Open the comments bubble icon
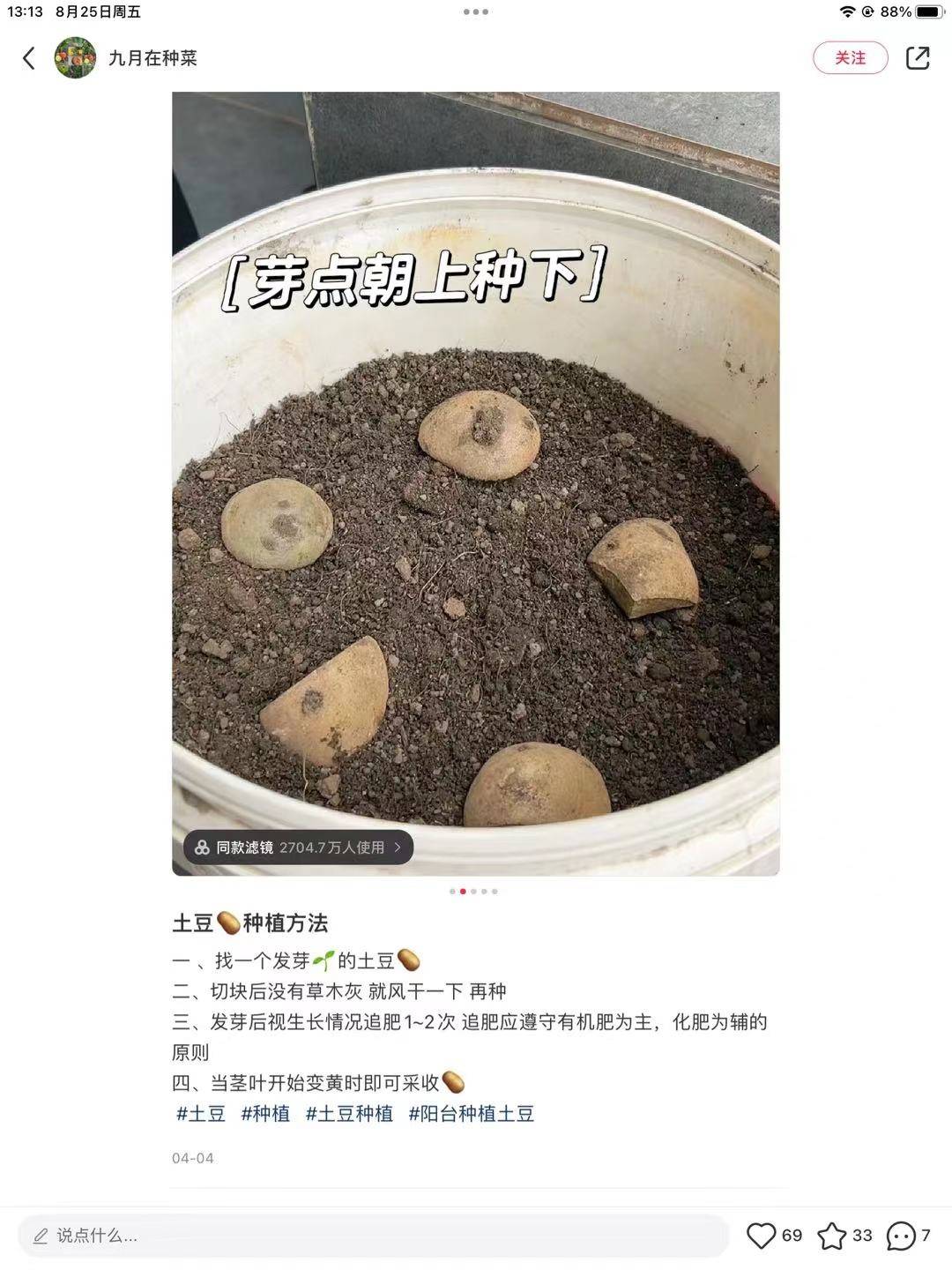This screenshot has width=952, height=1270. tap(901, 1236)
